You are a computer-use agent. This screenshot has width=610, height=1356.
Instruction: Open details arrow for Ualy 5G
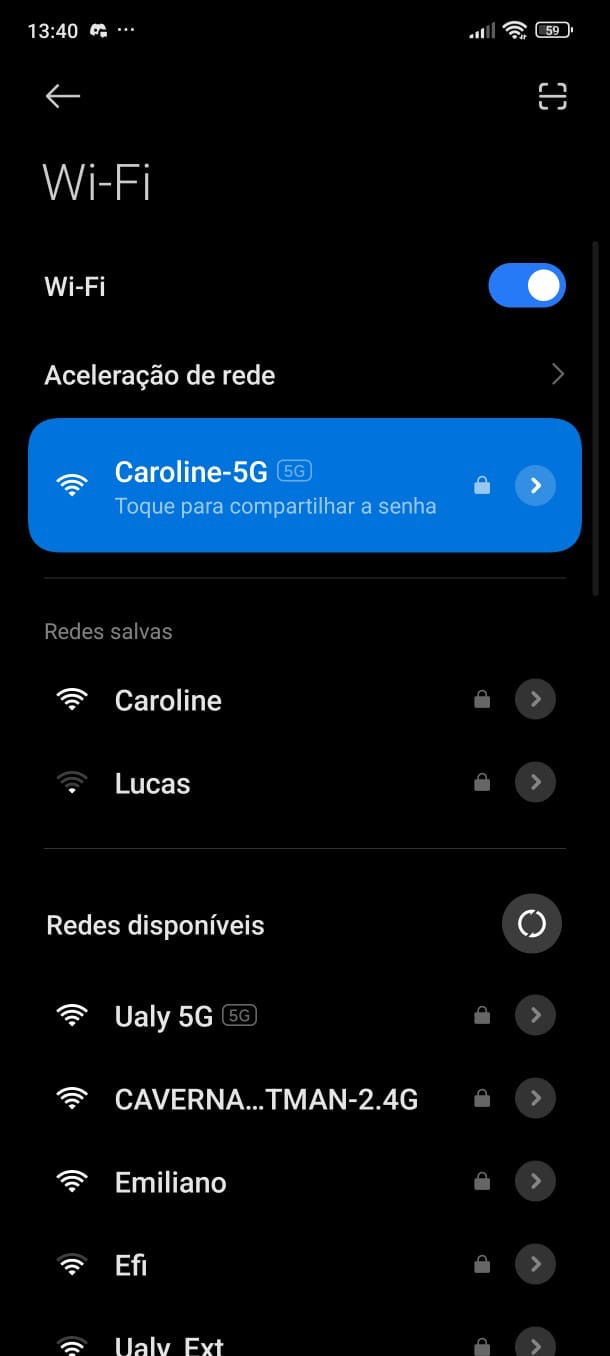click(535, 1016)
